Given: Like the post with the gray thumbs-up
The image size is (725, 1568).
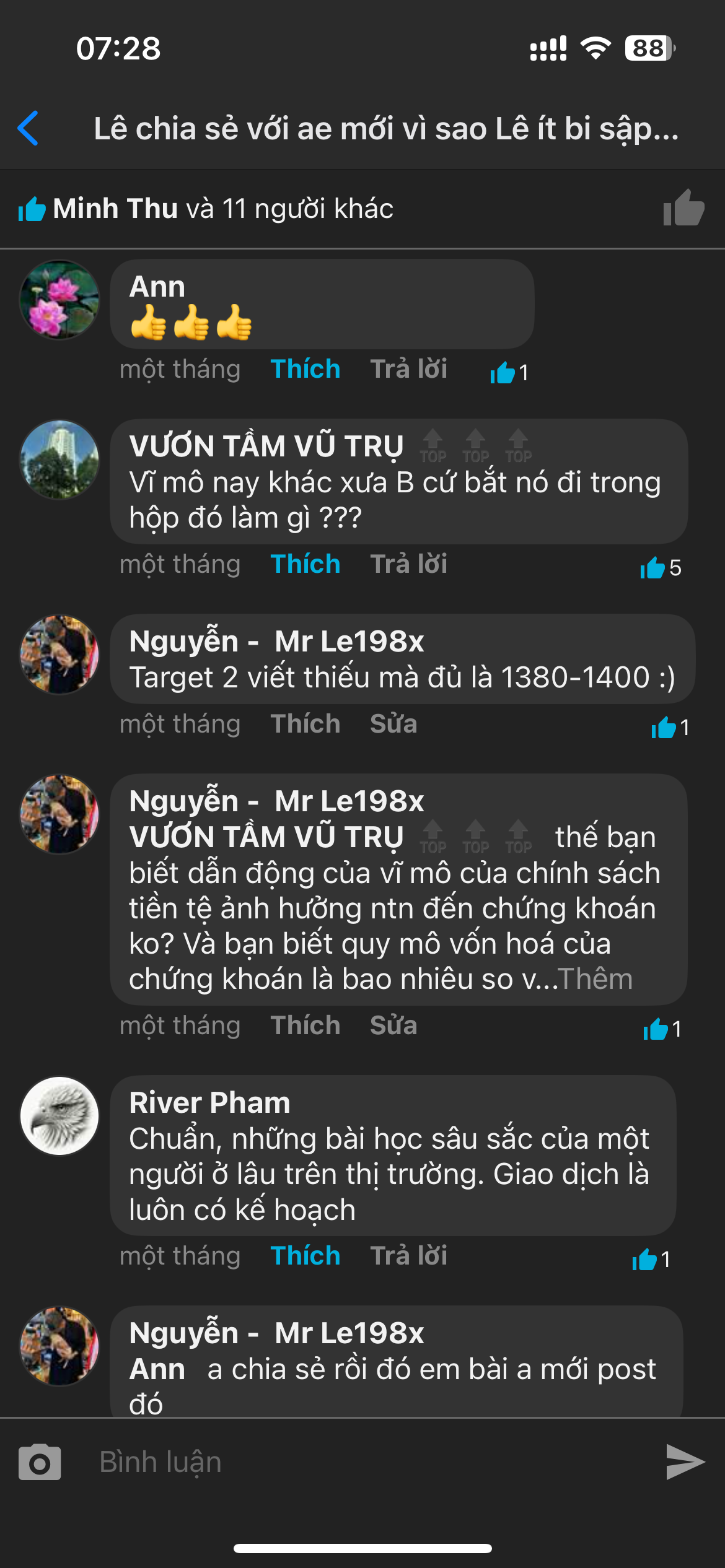Looking at the screenshot, I should pyautogui.click(x=683, y=208).
